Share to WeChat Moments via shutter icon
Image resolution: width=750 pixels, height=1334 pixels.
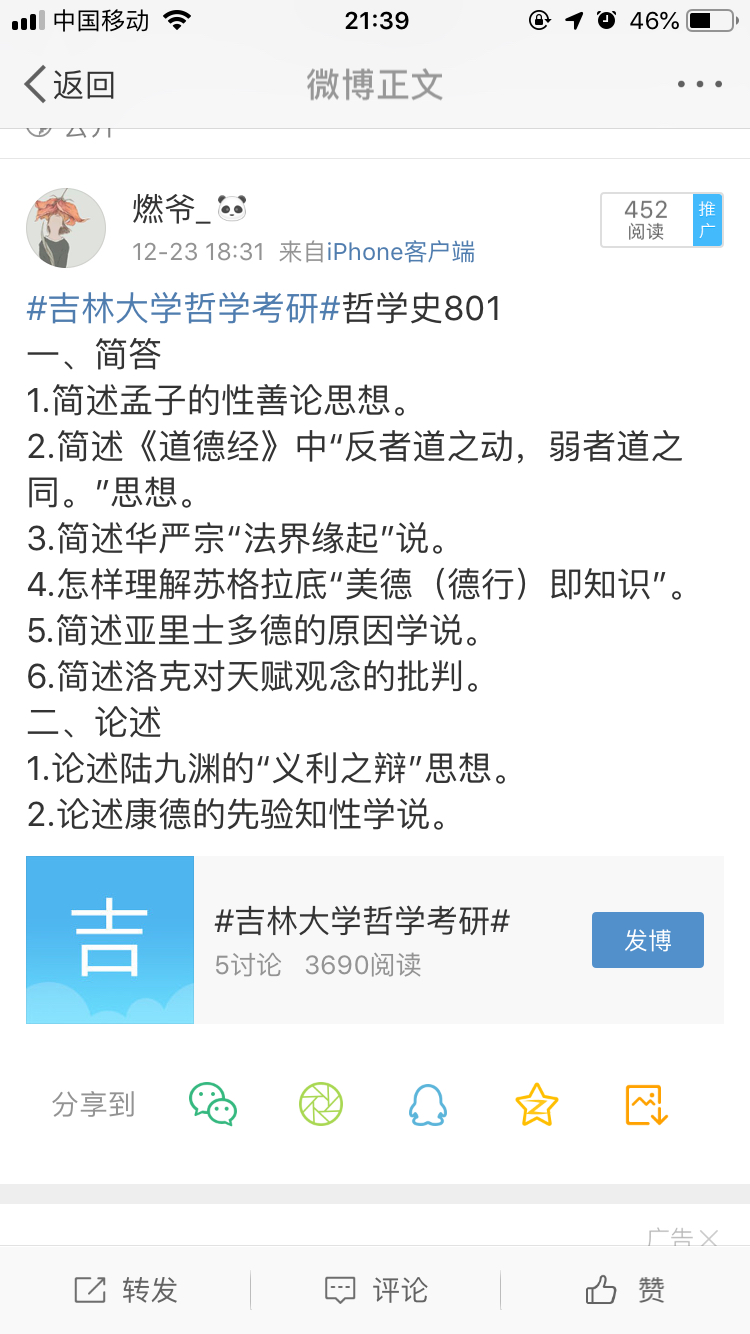point(321,1105)
